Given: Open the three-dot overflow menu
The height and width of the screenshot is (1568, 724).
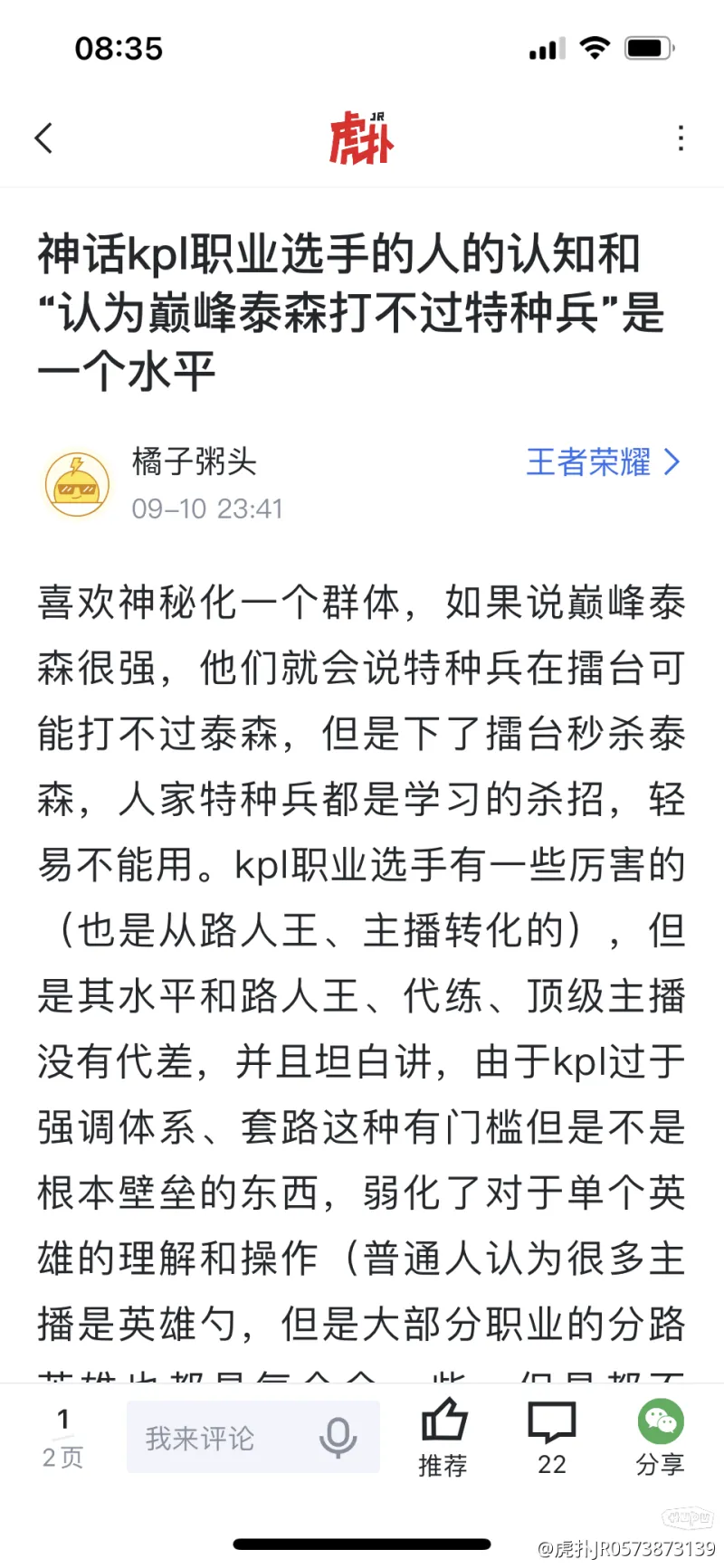Looking at the screenshot, I should pos(681,138).
